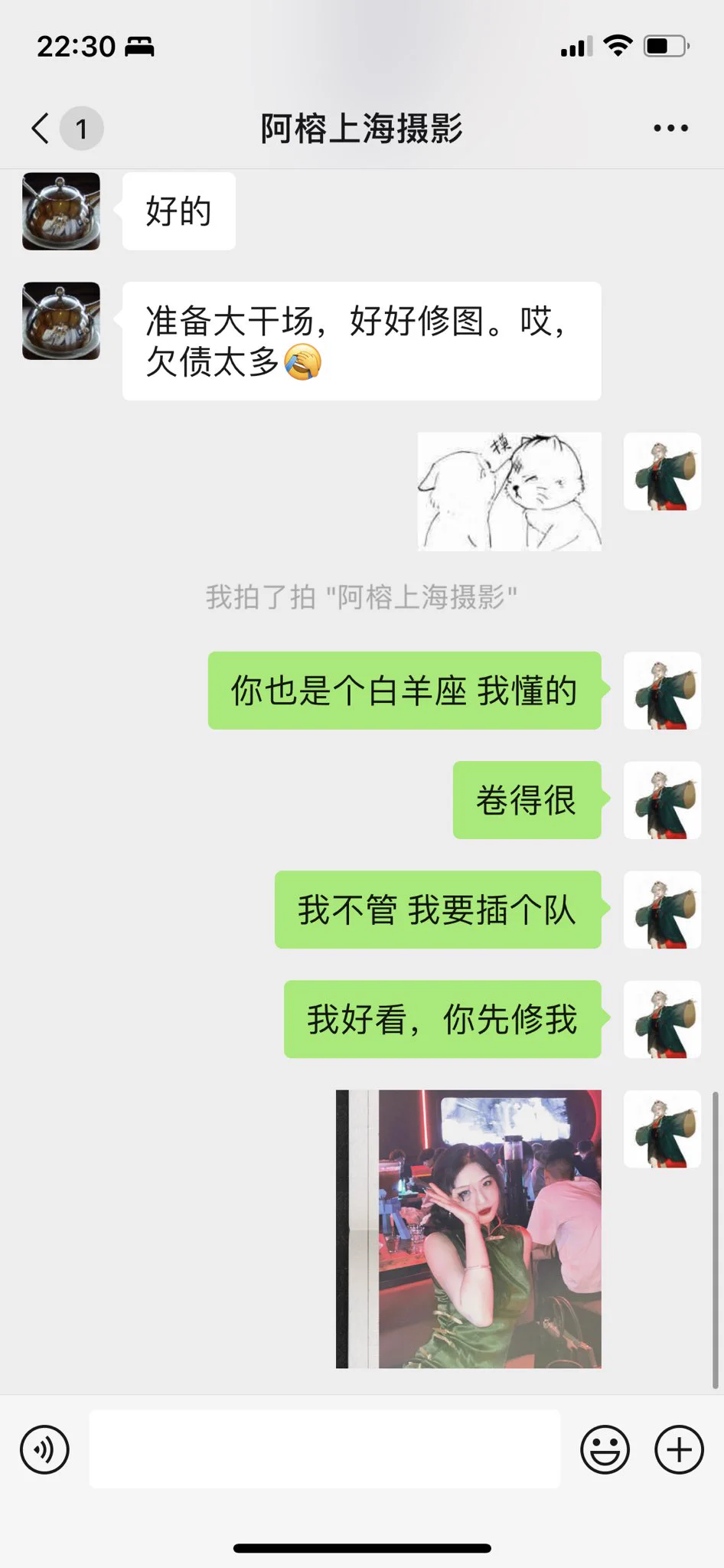Screen dimensions: 724x1568
Task: Open my avatar beside 卷得很 message
Action: pyautogui.click(x=662, y=800)
